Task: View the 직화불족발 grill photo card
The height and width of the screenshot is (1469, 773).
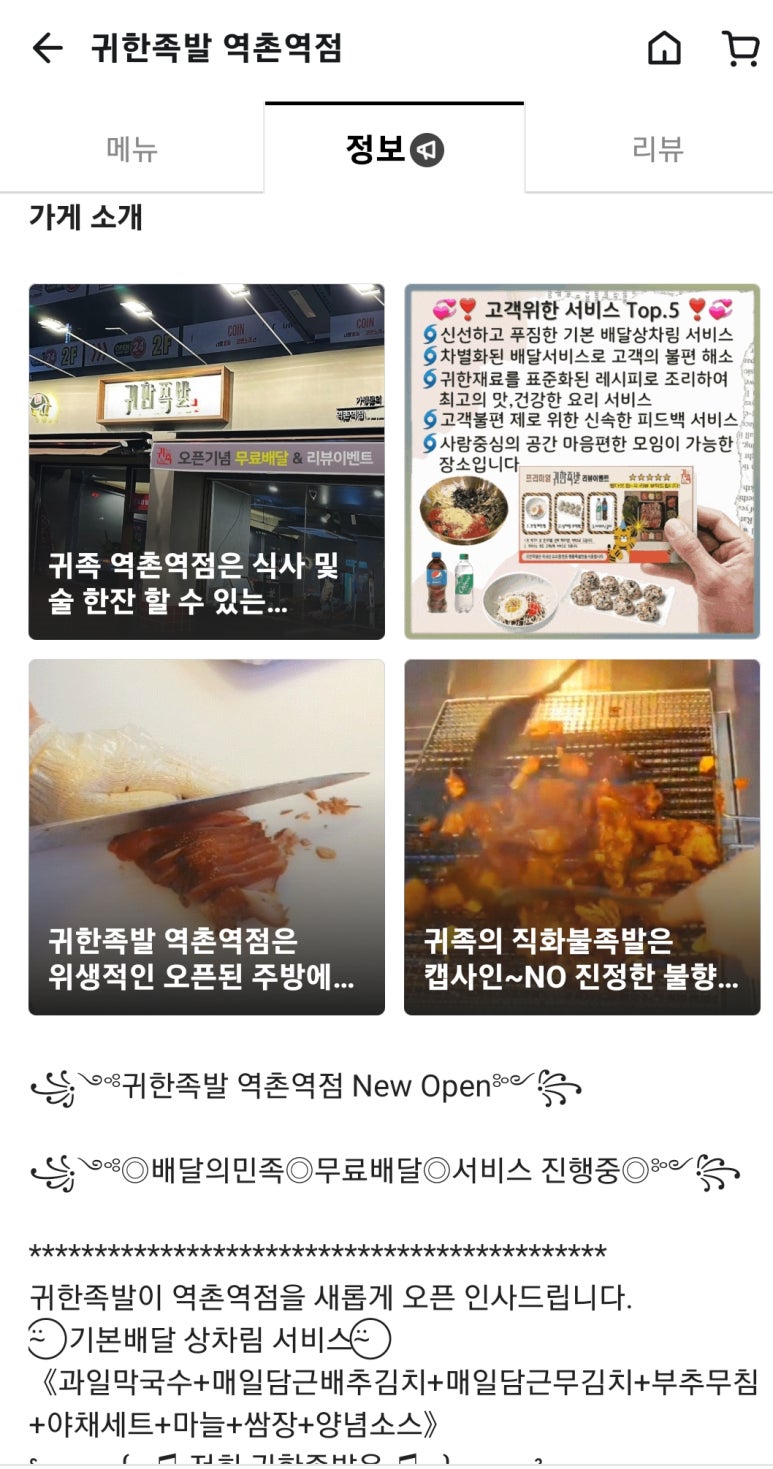Action: (582, 837)
